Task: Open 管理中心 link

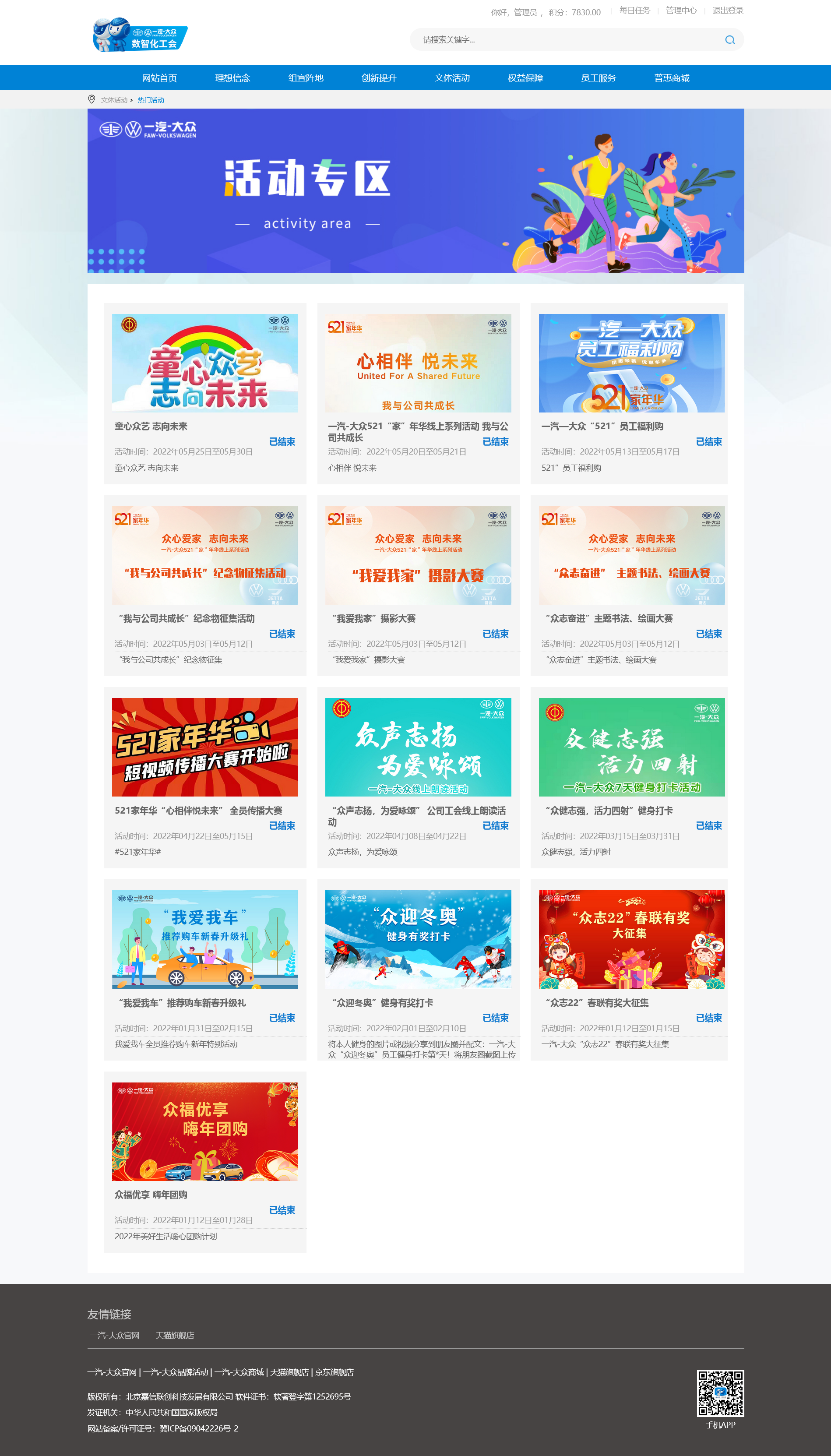Action: pyautogui.click(x=681, y=11)
